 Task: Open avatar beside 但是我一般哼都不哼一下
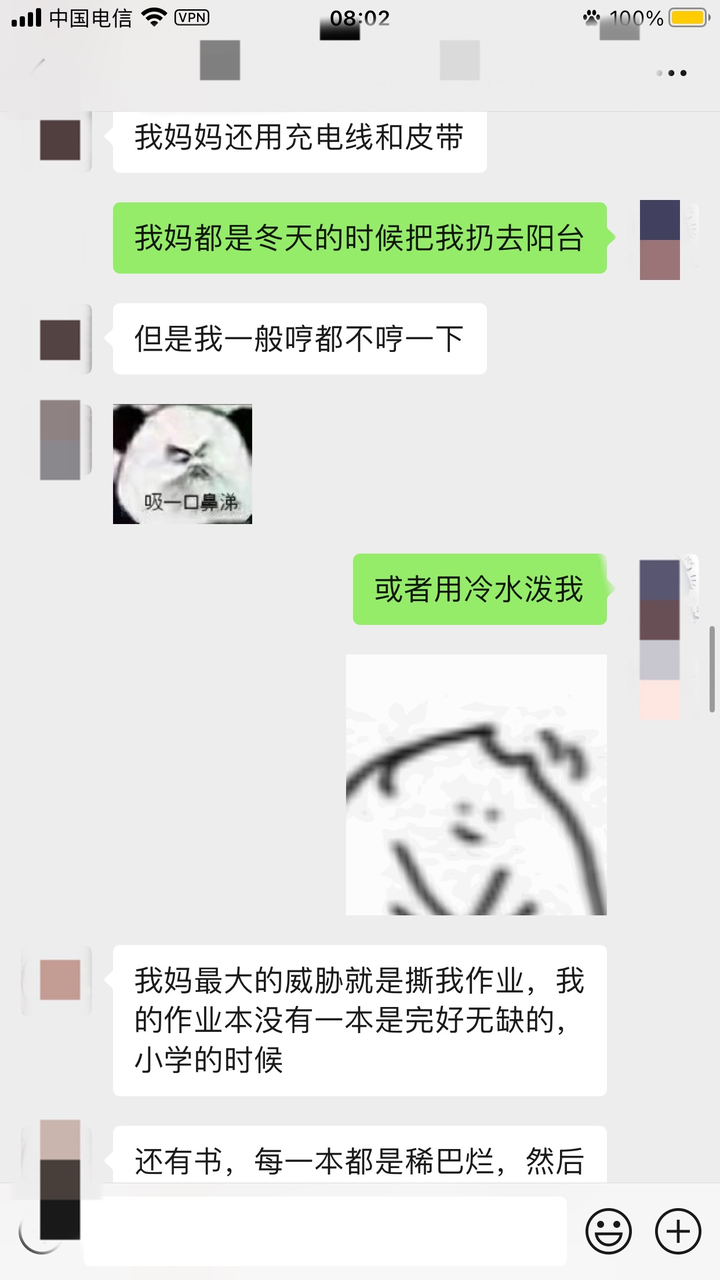[x=60, y=340]
